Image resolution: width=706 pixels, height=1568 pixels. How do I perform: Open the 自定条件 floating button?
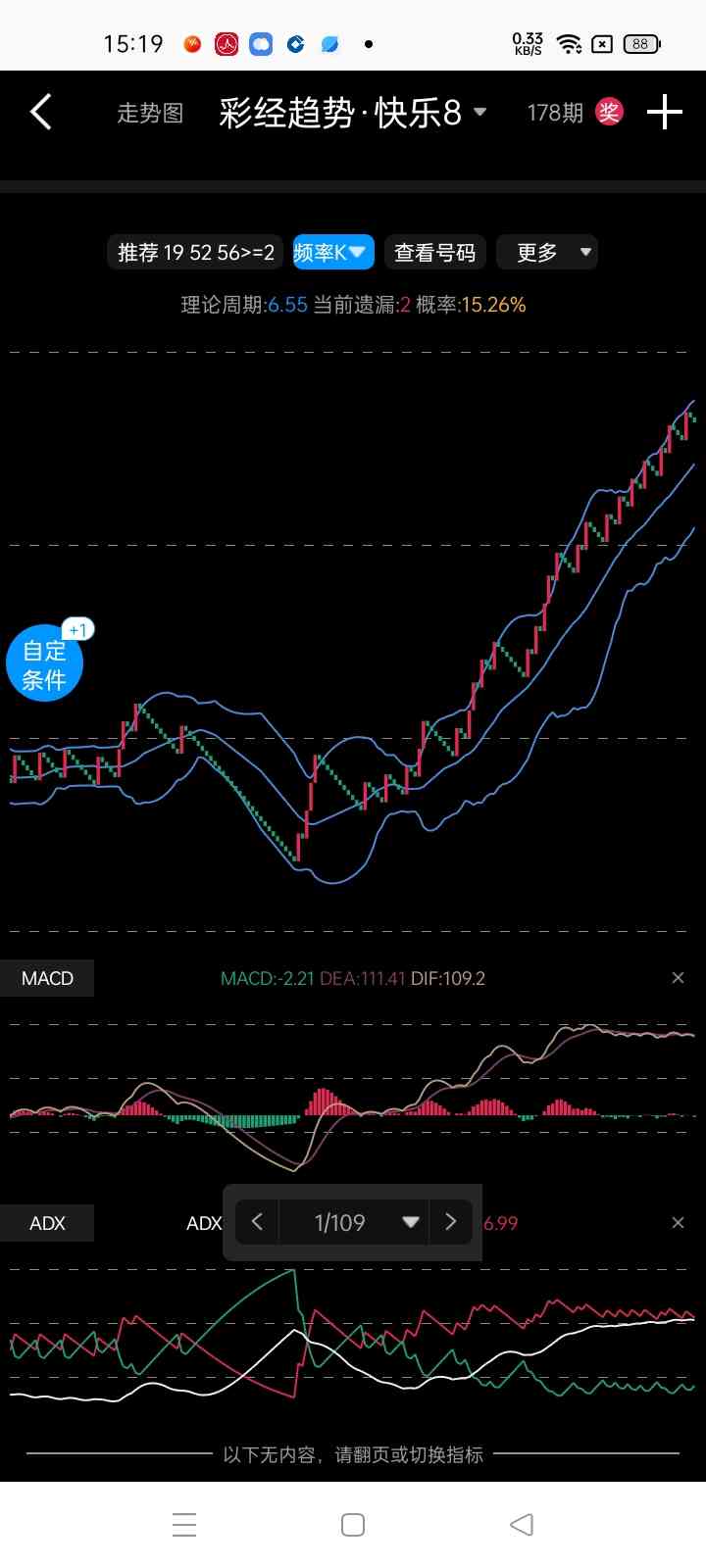coord(44,664)
